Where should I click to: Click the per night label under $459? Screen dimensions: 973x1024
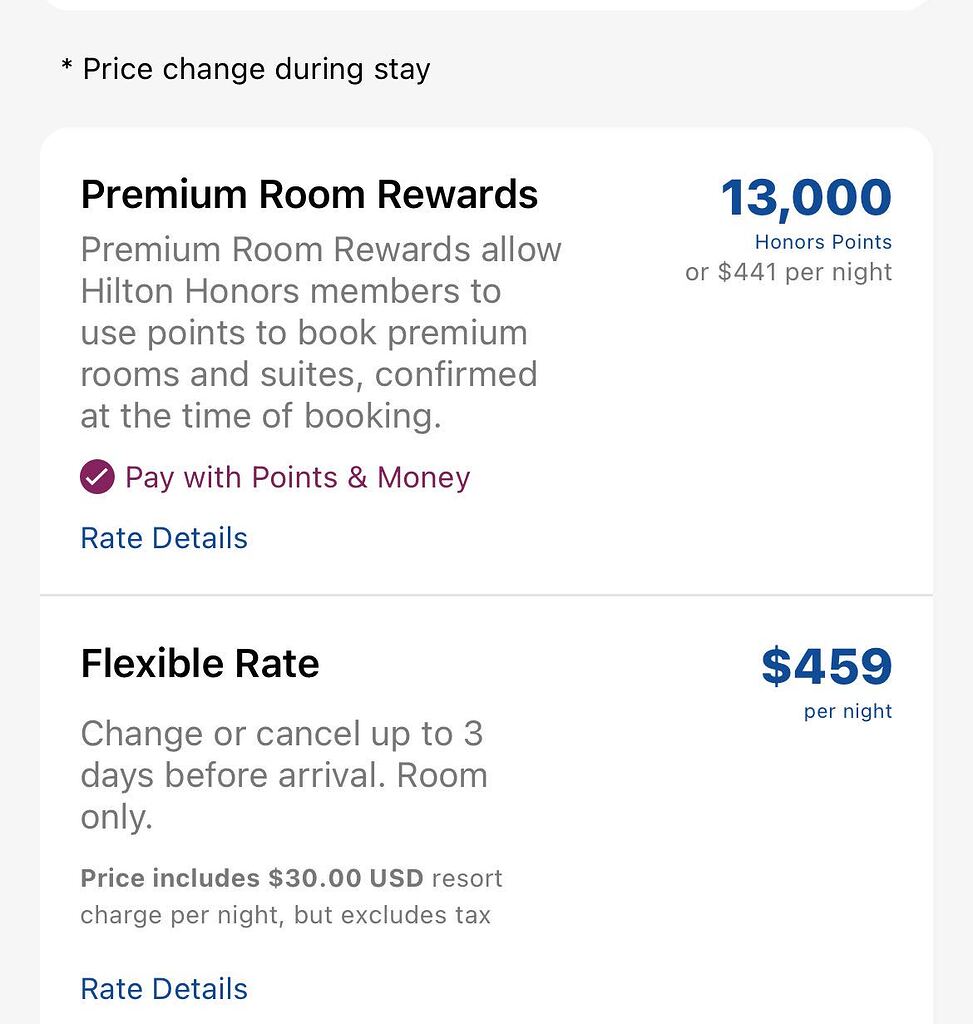847,711
